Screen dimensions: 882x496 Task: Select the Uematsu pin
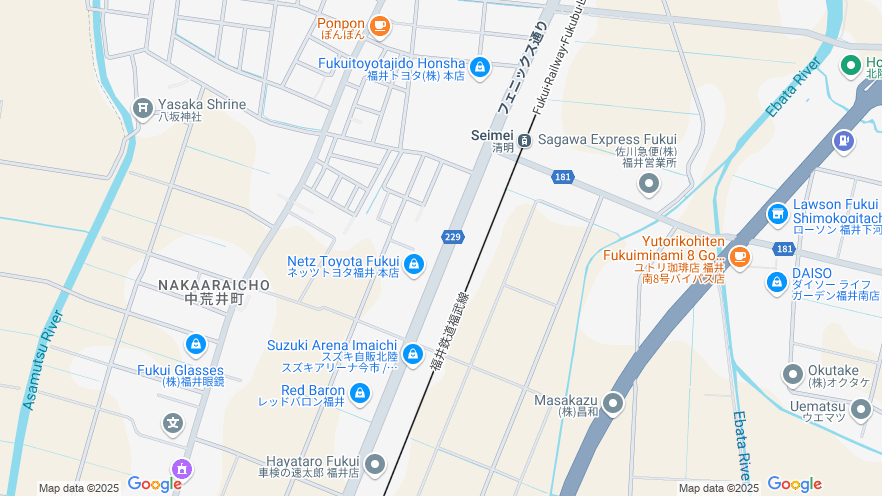point(861,408)
